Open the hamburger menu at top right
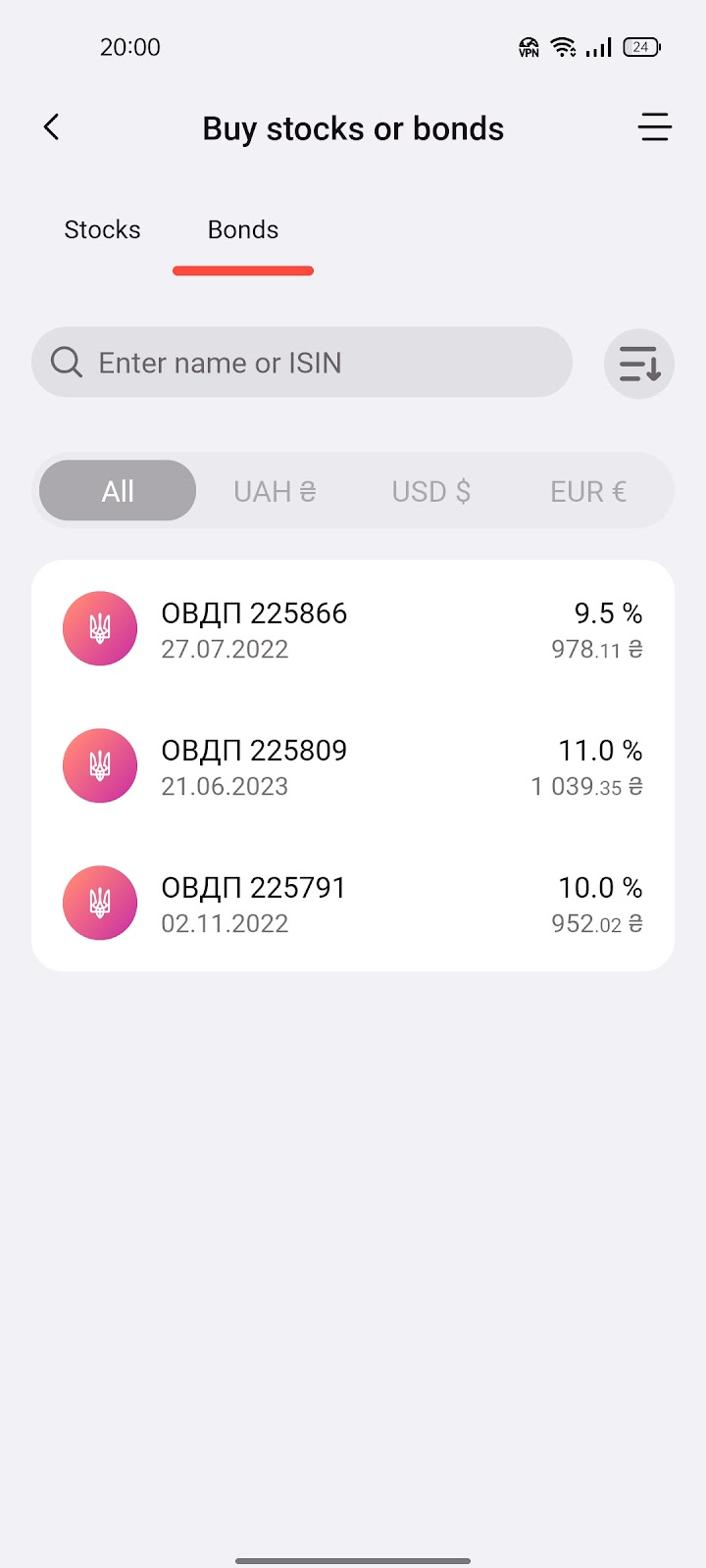The height and width of the screenshot is (1568, 706). pos(654,127)
